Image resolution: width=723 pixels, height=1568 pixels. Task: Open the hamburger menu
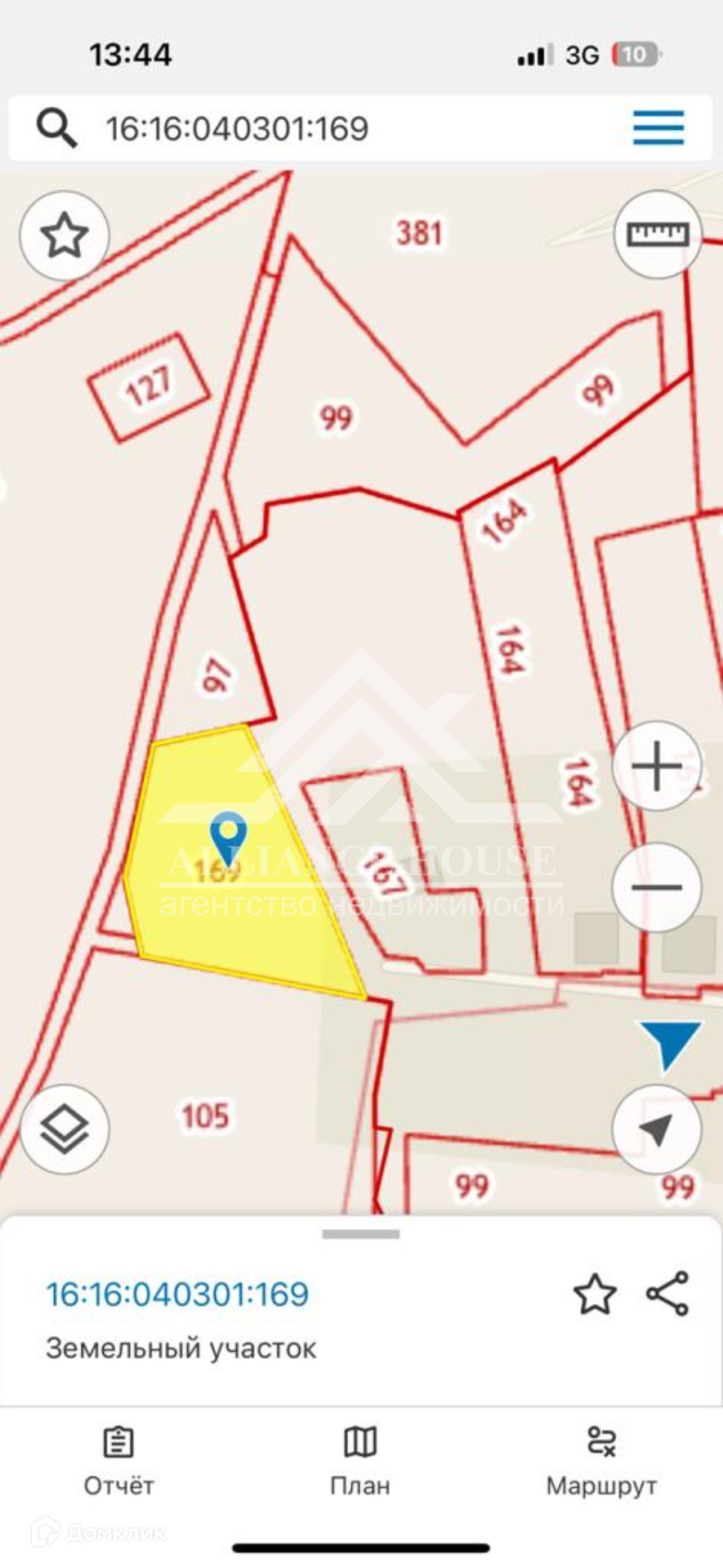(658, 128)
